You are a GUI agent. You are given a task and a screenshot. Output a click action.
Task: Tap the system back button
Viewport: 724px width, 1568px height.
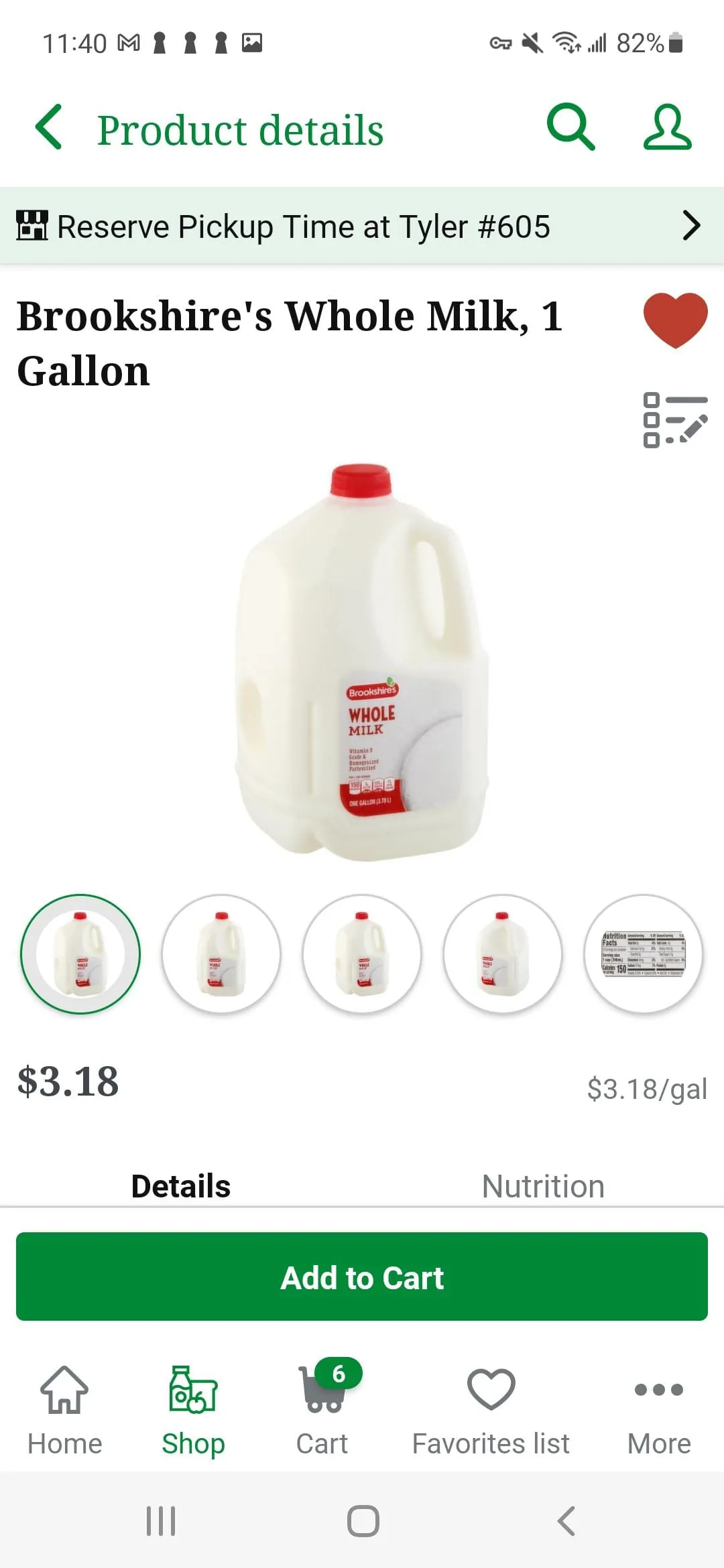pos(566,1521)
